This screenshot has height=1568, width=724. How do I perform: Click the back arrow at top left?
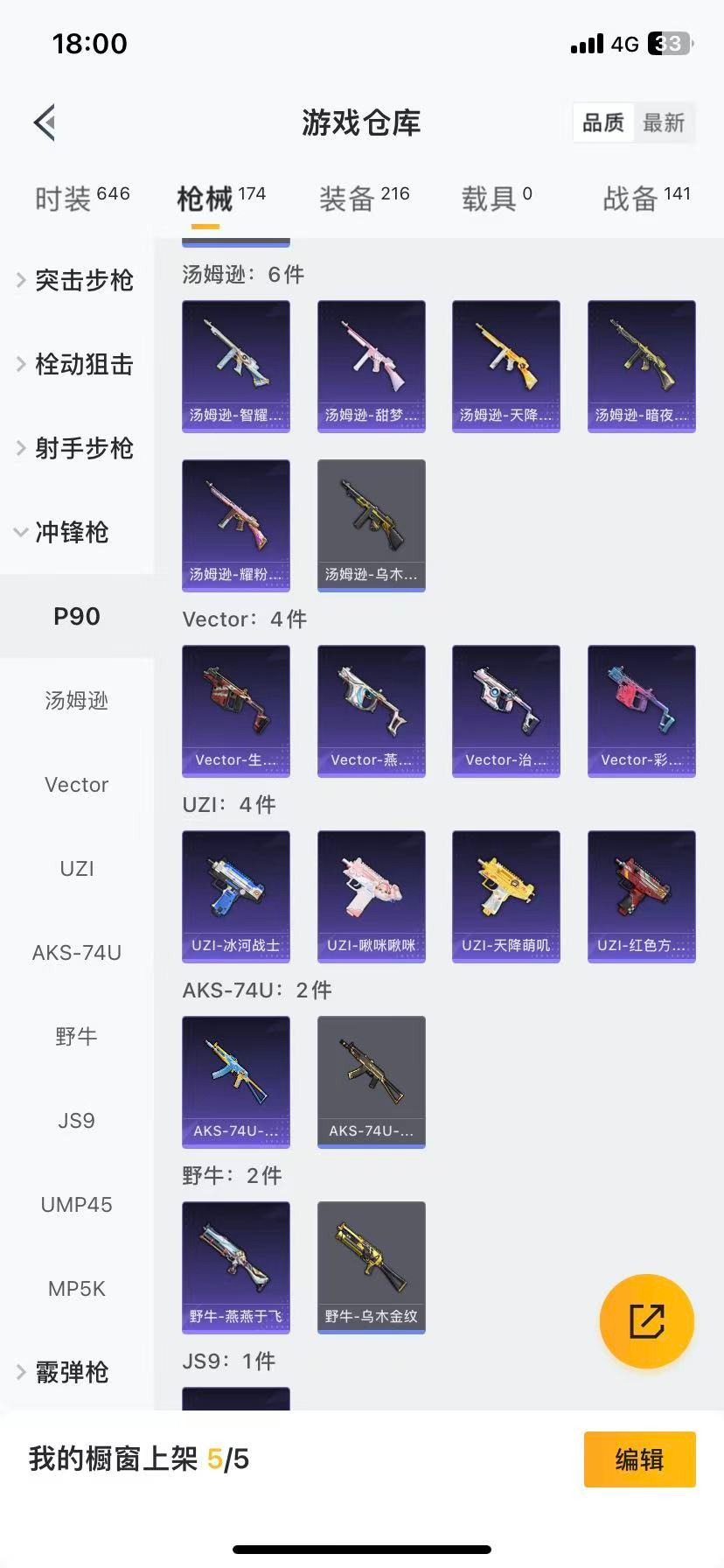pos(44,122)
